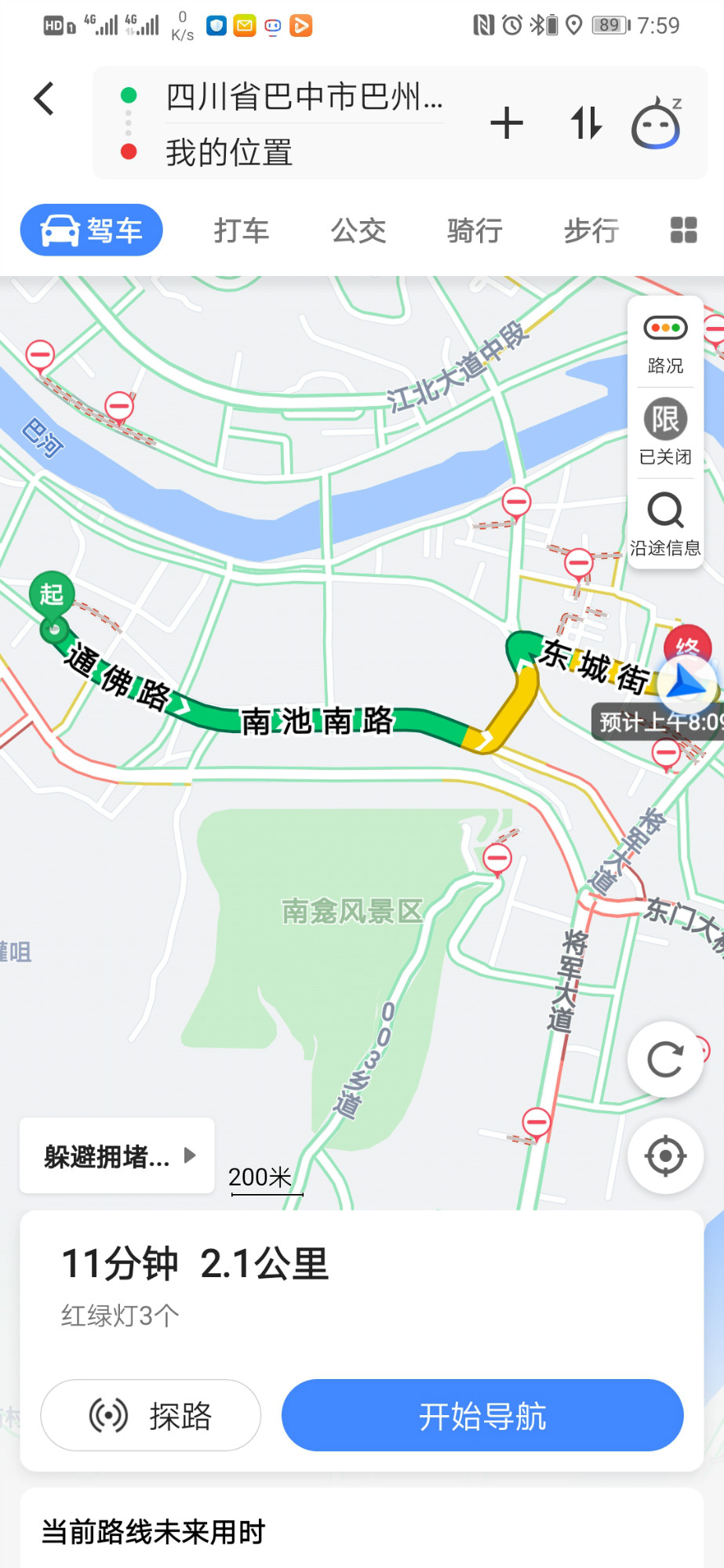Open 限 restriction setting marked 已关闭
The image size is (724, 1568).
coord(665,432)
